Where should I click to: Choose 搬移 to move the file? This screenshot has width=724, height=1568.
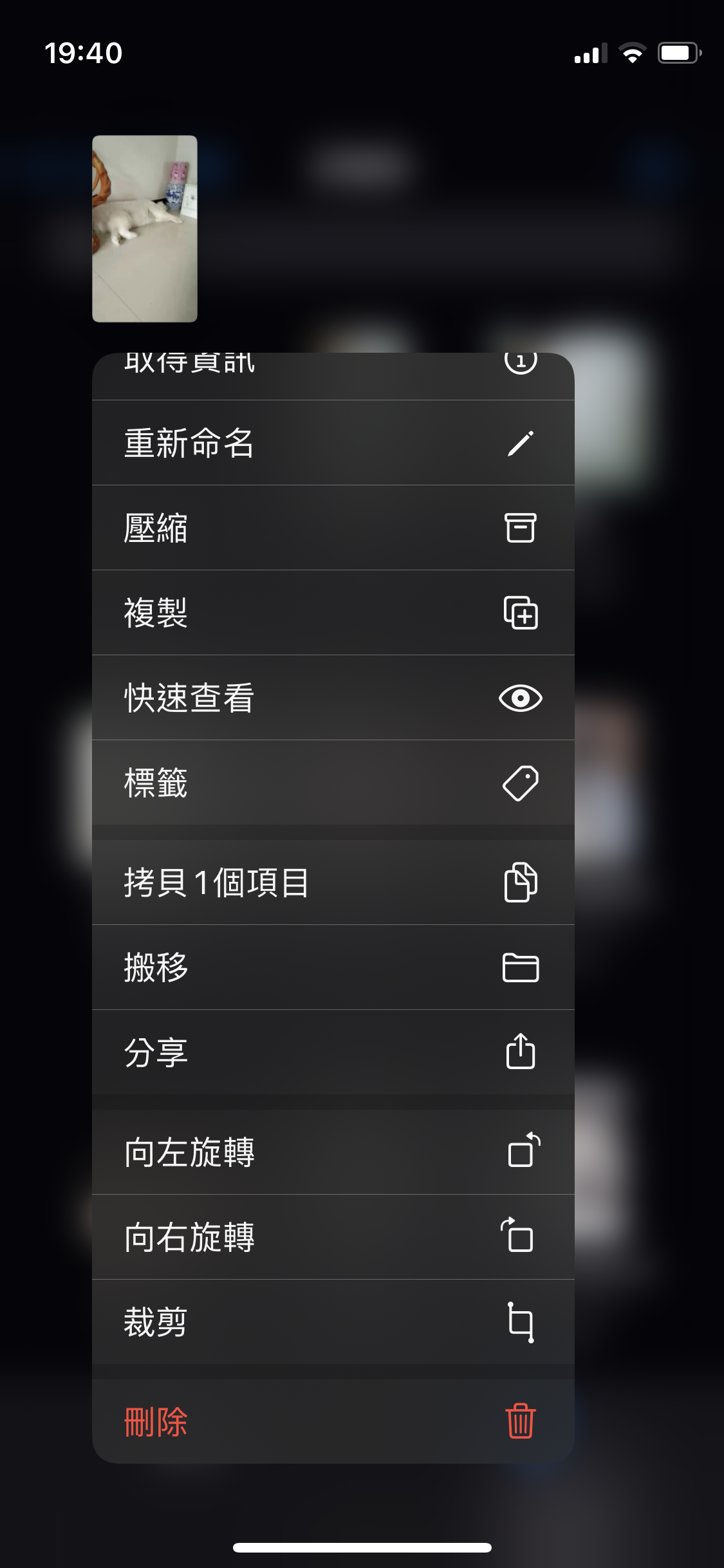click(x=333, y=967)
